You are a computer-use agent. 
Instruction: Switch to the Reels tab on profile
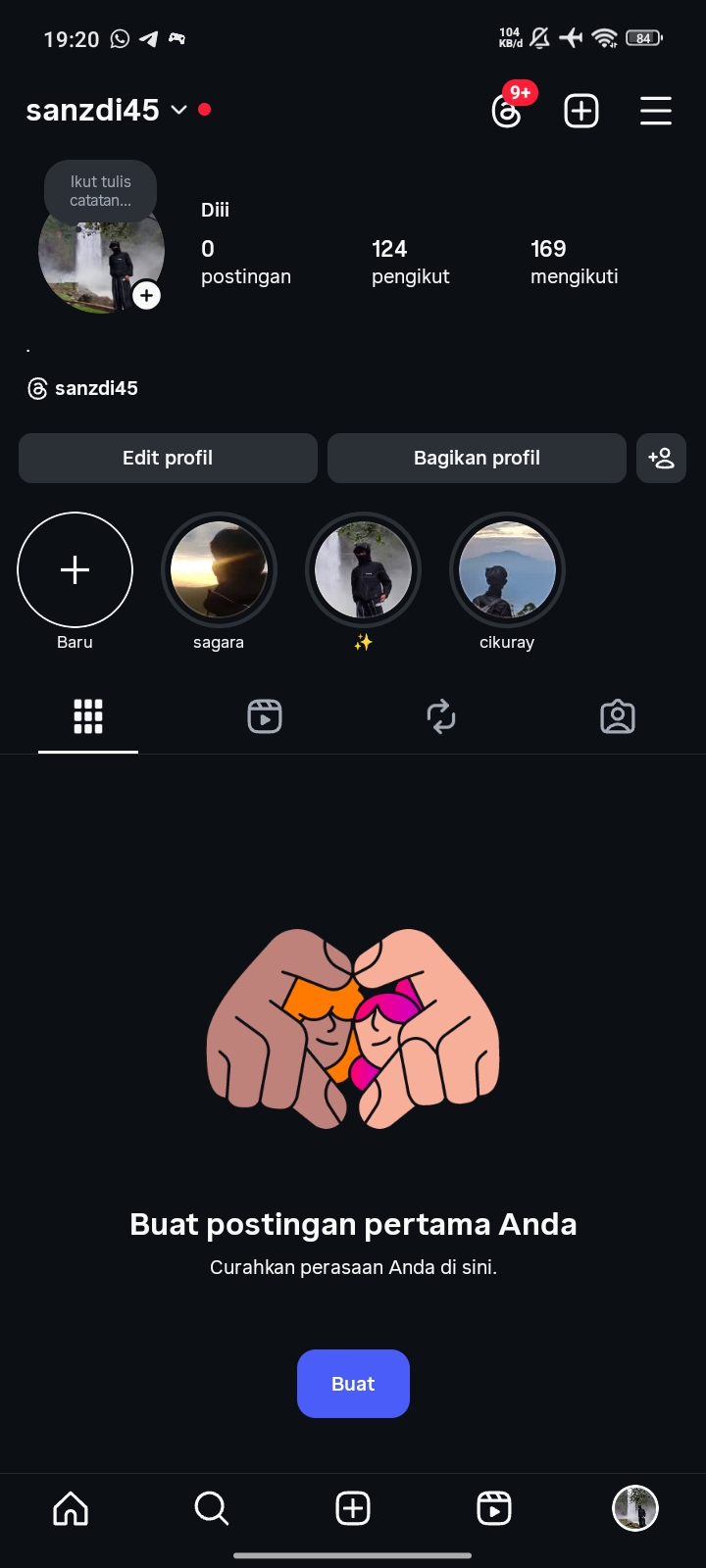tap(265, 716)
